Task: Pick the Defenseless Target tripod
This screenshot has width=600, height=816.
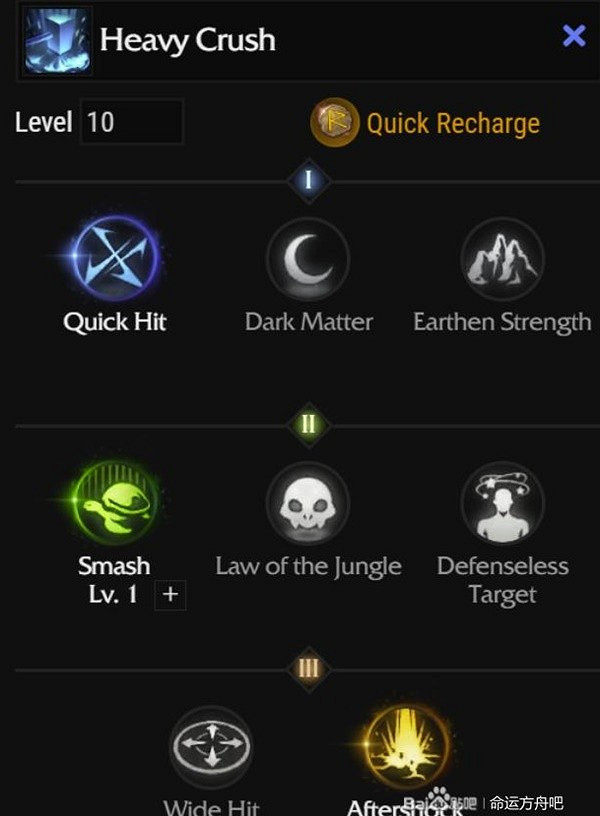Action: point(502,503)
